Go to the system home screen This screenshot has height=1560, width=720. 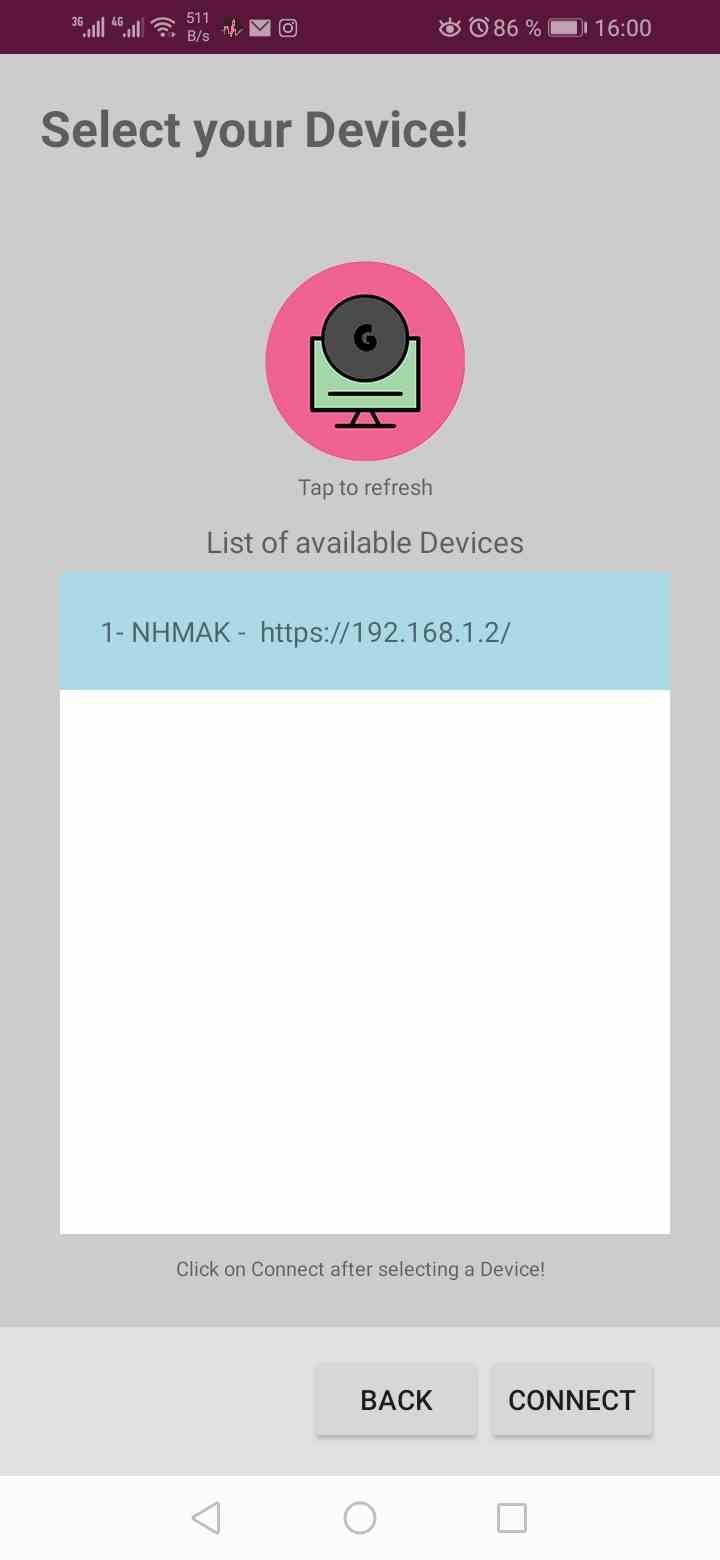pyautogui.click(x=360, y=1518)
